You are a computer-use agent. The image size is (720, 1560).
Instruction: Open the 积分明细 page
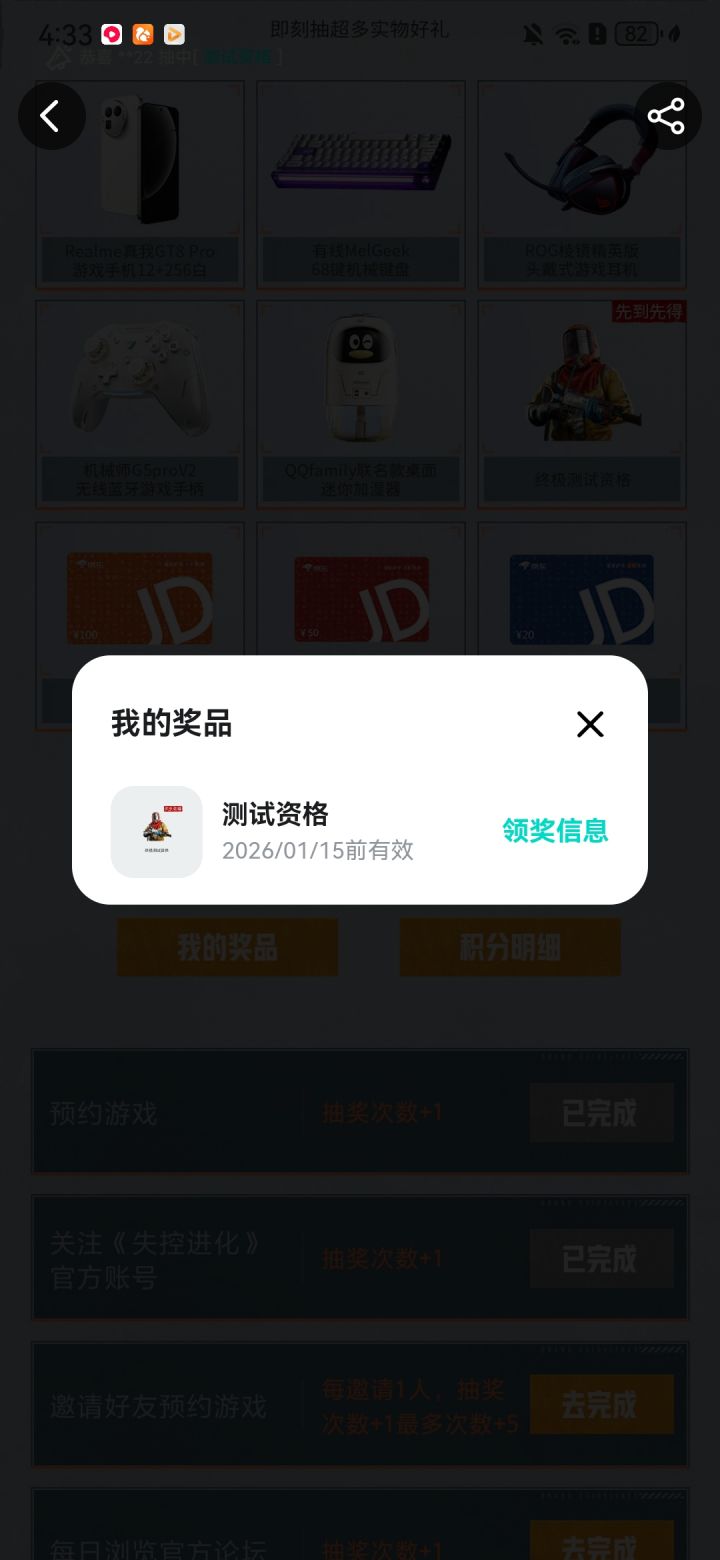coord(510,946)
